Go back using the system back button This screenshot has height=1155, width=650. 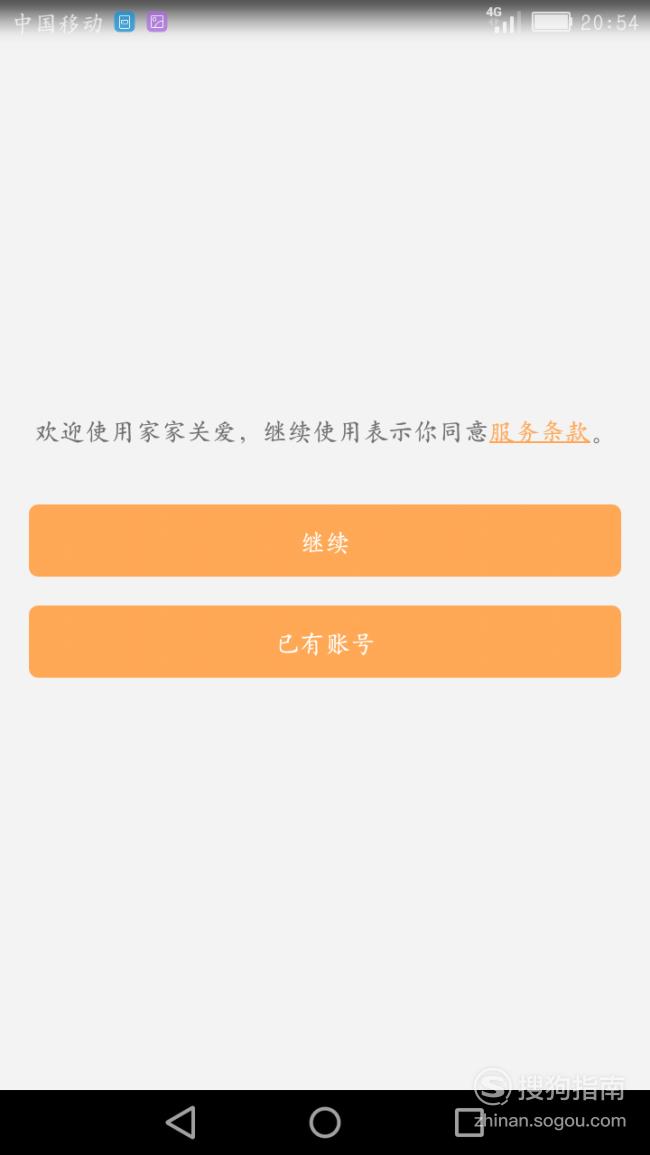[x=181, y=1123]
